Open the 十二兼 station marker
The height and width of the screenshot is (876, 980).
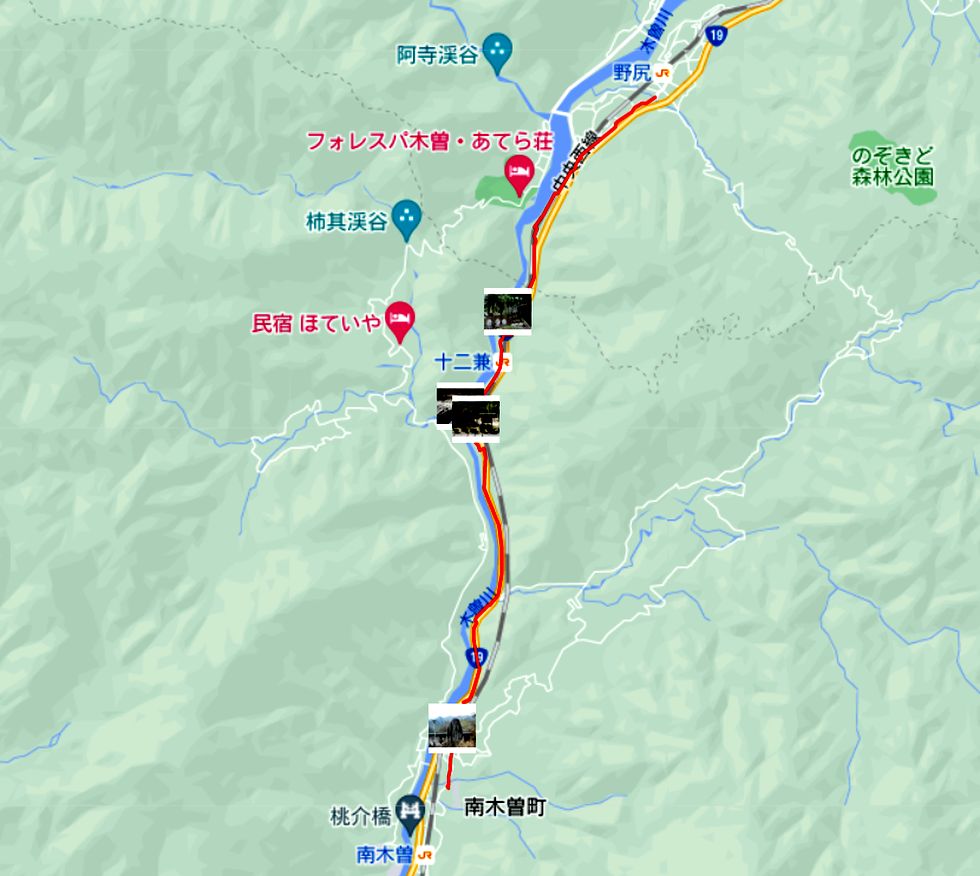tap(506, 362)
